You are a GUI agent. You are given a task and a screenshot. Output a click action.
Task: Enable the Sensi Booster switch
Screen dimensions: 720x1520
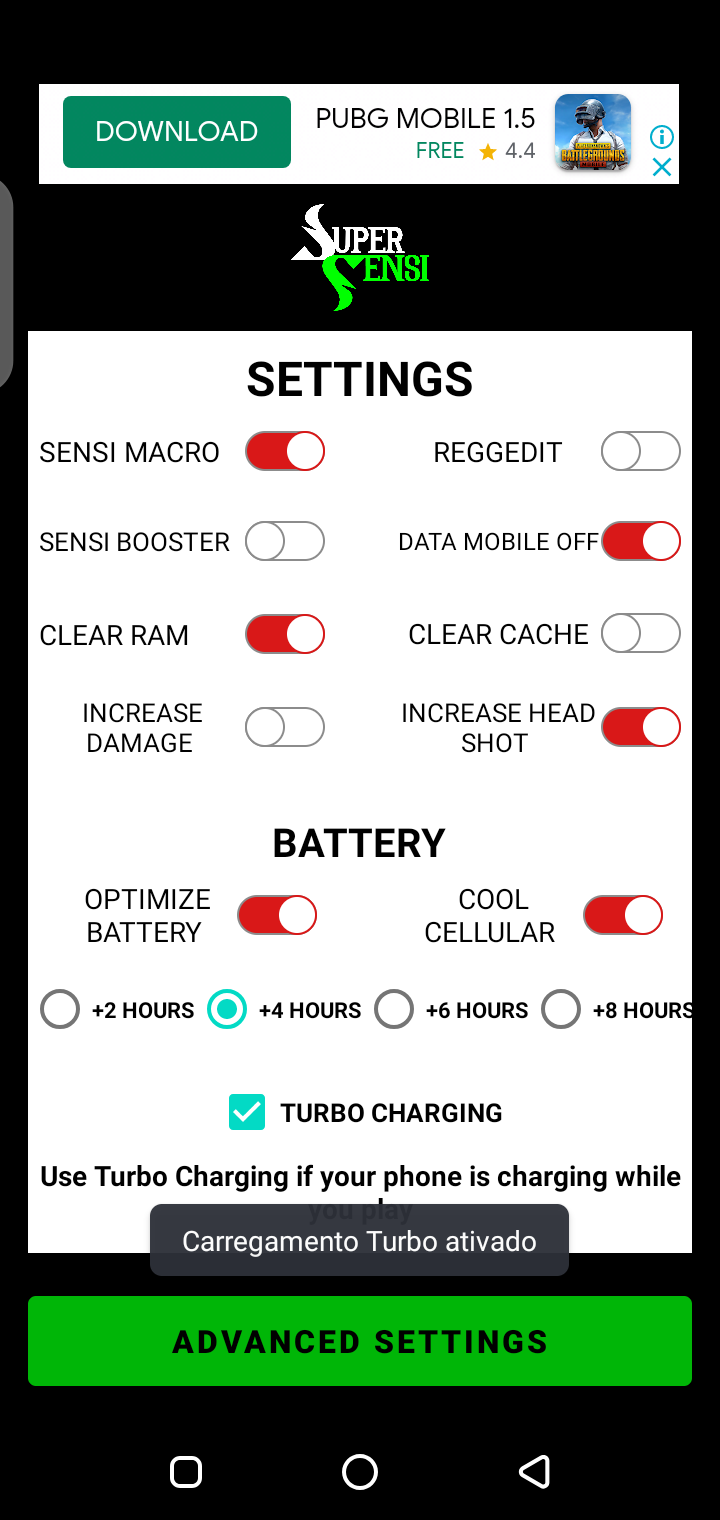coord(285,541)
